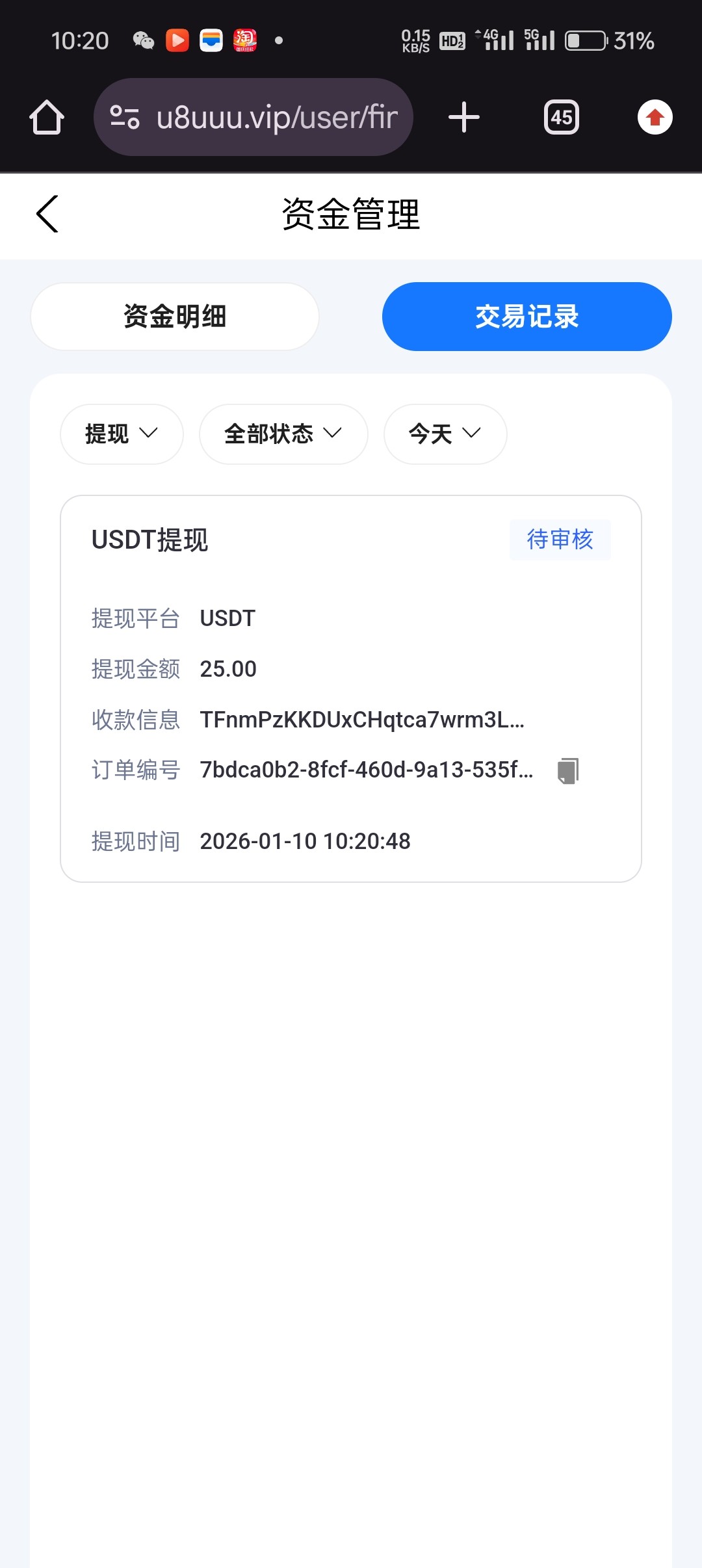Open the 全部状态 status filter
702x1568 pixels.
(283, 434)
